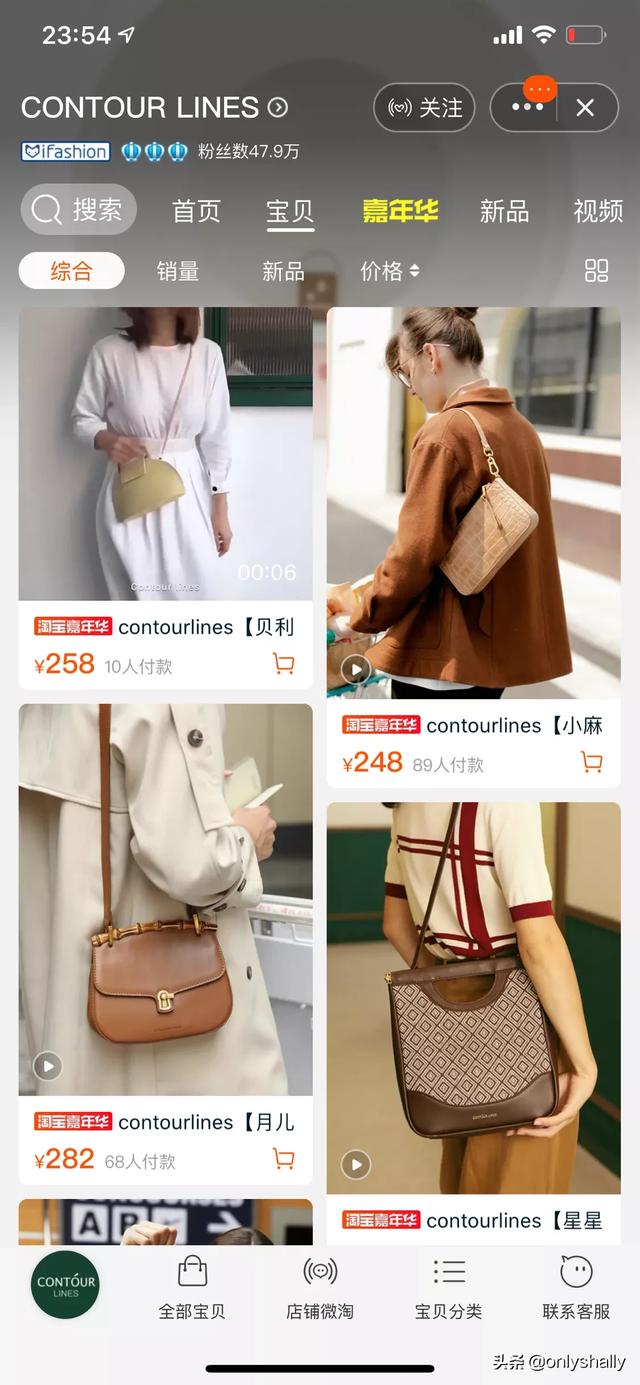
Task: Toggle grid layout view
Action: click(596, 270)
